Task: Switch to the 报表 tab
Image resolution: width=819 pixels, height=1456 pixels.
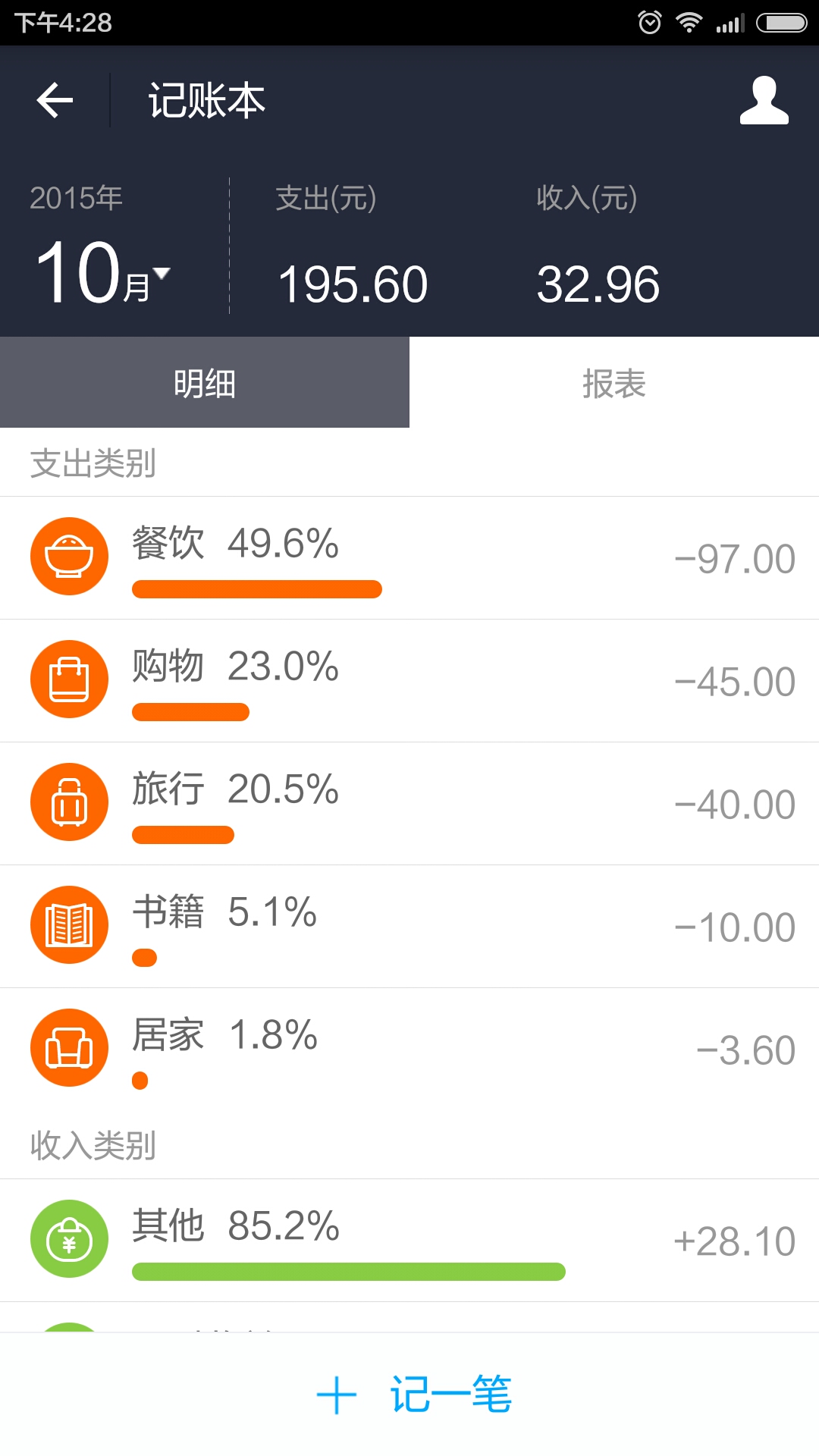Action: coord(614,382)
